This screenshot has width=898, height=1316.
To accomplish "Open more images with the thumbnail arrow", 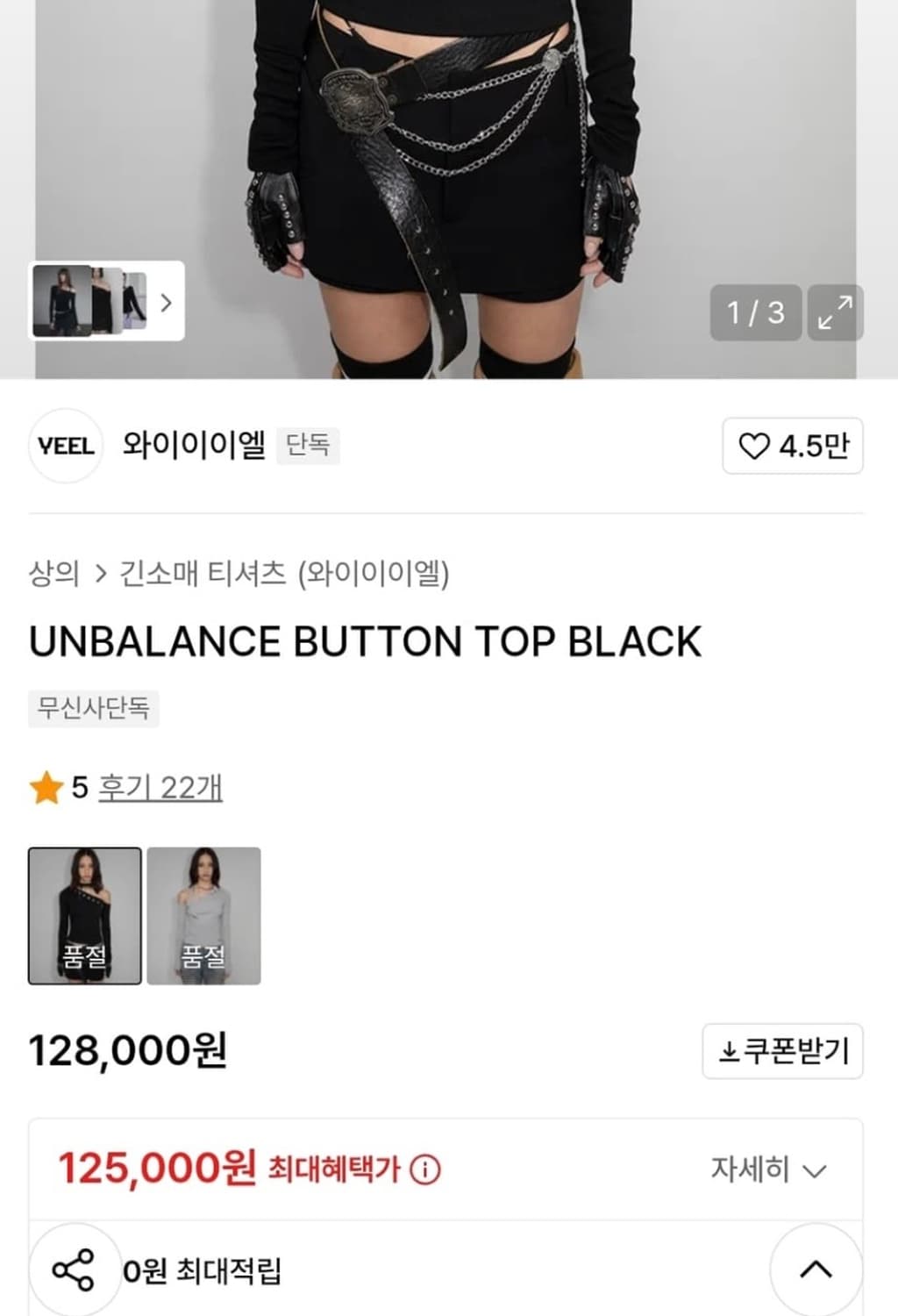I will (x=165, y=302).
